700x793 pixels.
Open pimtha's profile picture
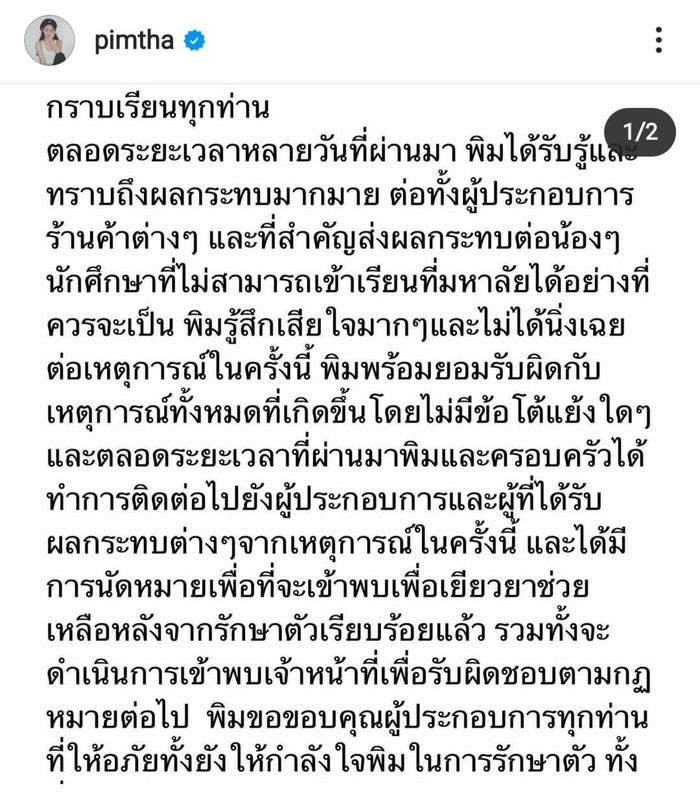tap(49, 40)
